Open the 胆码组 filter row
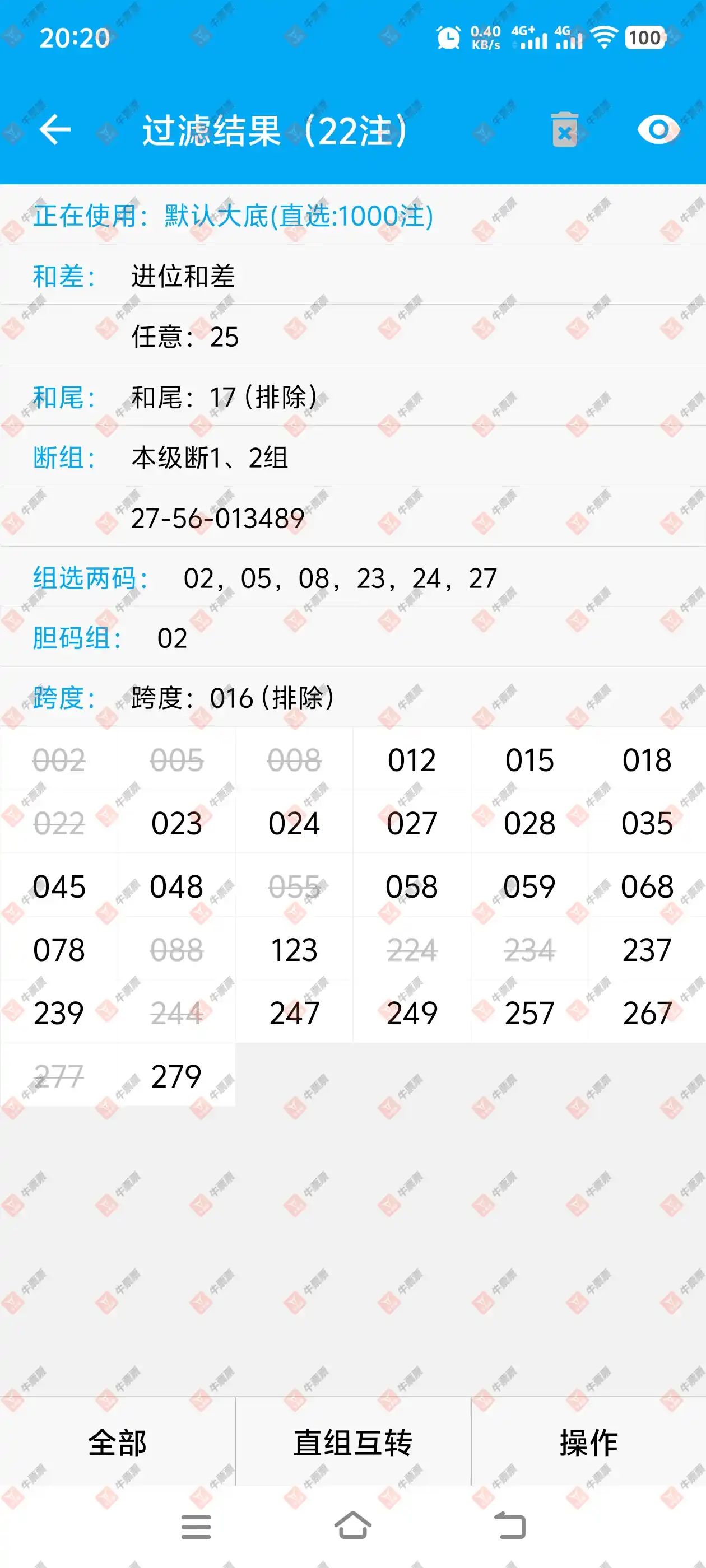The width and height of the screenshot is (706, 1568). pos(352,638)
